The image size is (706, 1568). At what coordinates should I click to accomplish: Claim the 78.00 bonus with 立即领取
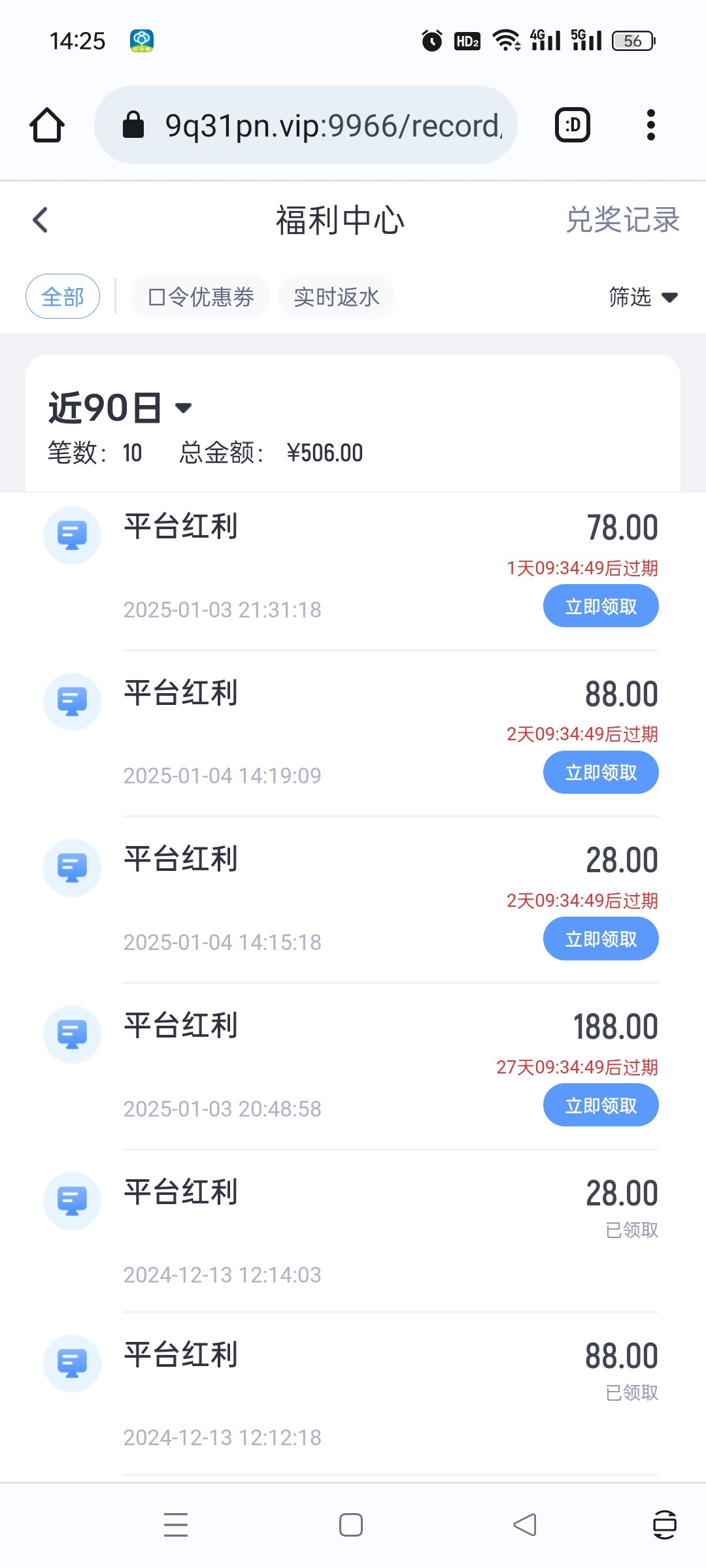(x=601, y=606)
